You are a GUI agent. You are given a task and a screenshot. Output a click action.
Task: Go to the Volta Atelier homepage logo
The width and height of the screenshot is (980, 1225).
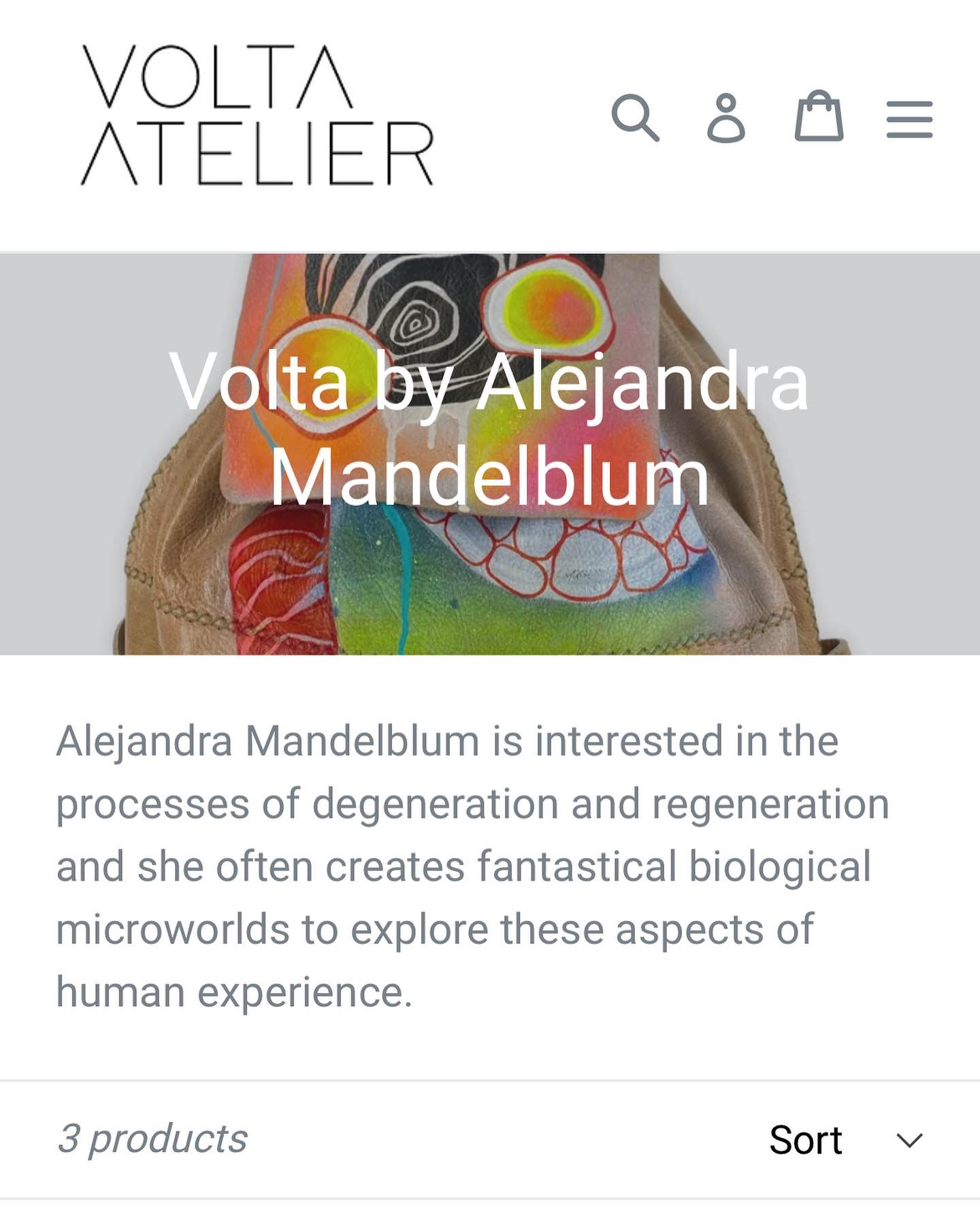tap(257, 116)
